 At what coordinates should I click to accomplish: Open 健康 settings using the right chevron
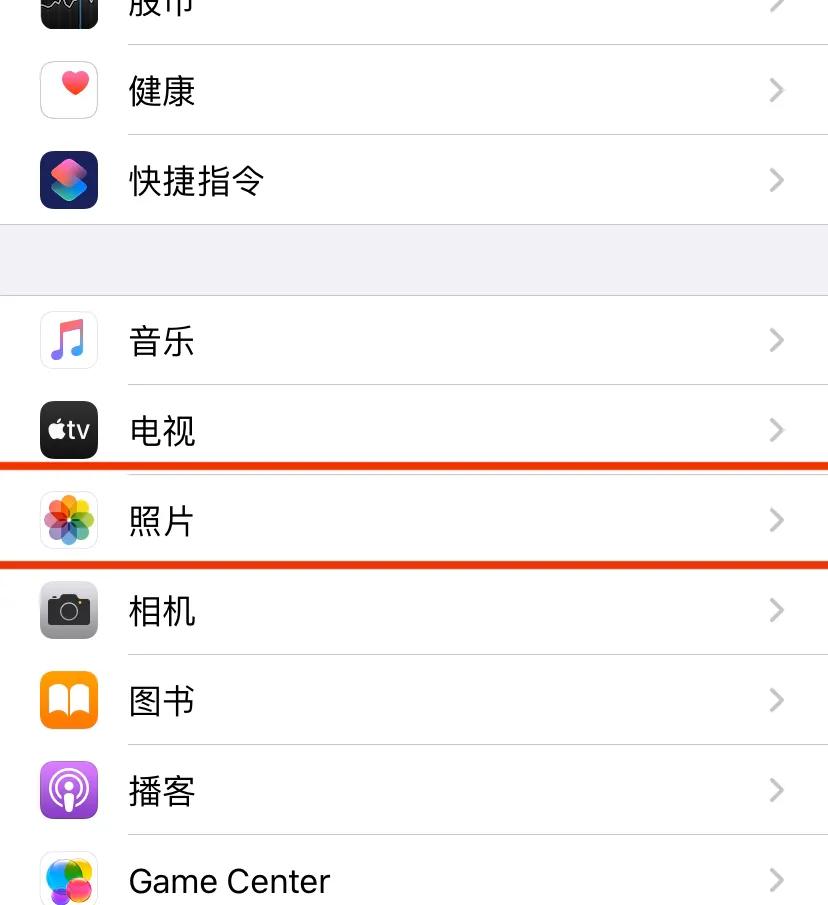coord(776,89)
